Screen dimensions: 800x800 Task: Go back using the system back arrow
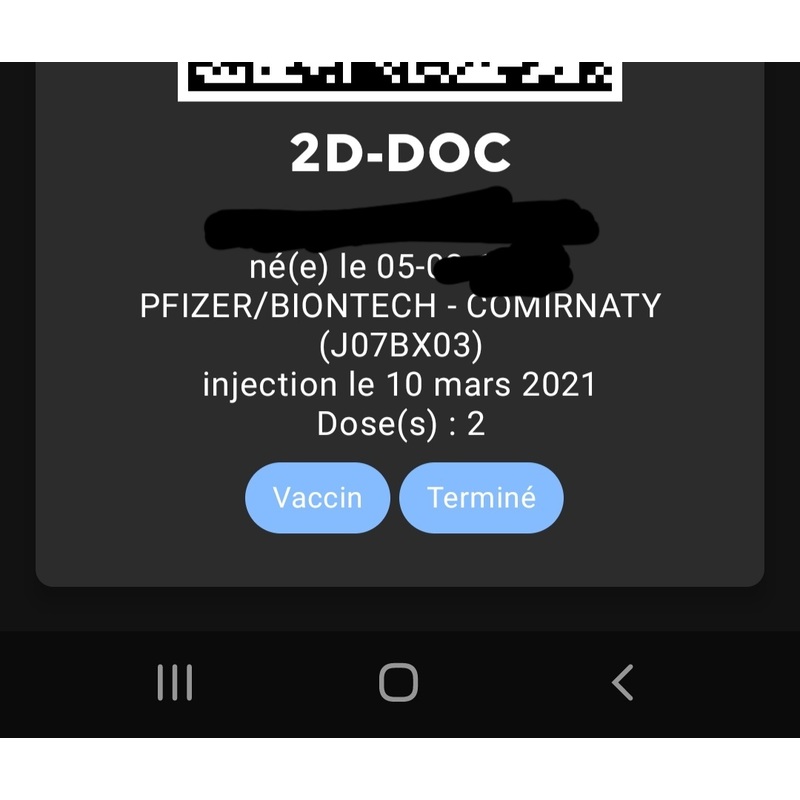pyautogui.click(x=622, y=683)
